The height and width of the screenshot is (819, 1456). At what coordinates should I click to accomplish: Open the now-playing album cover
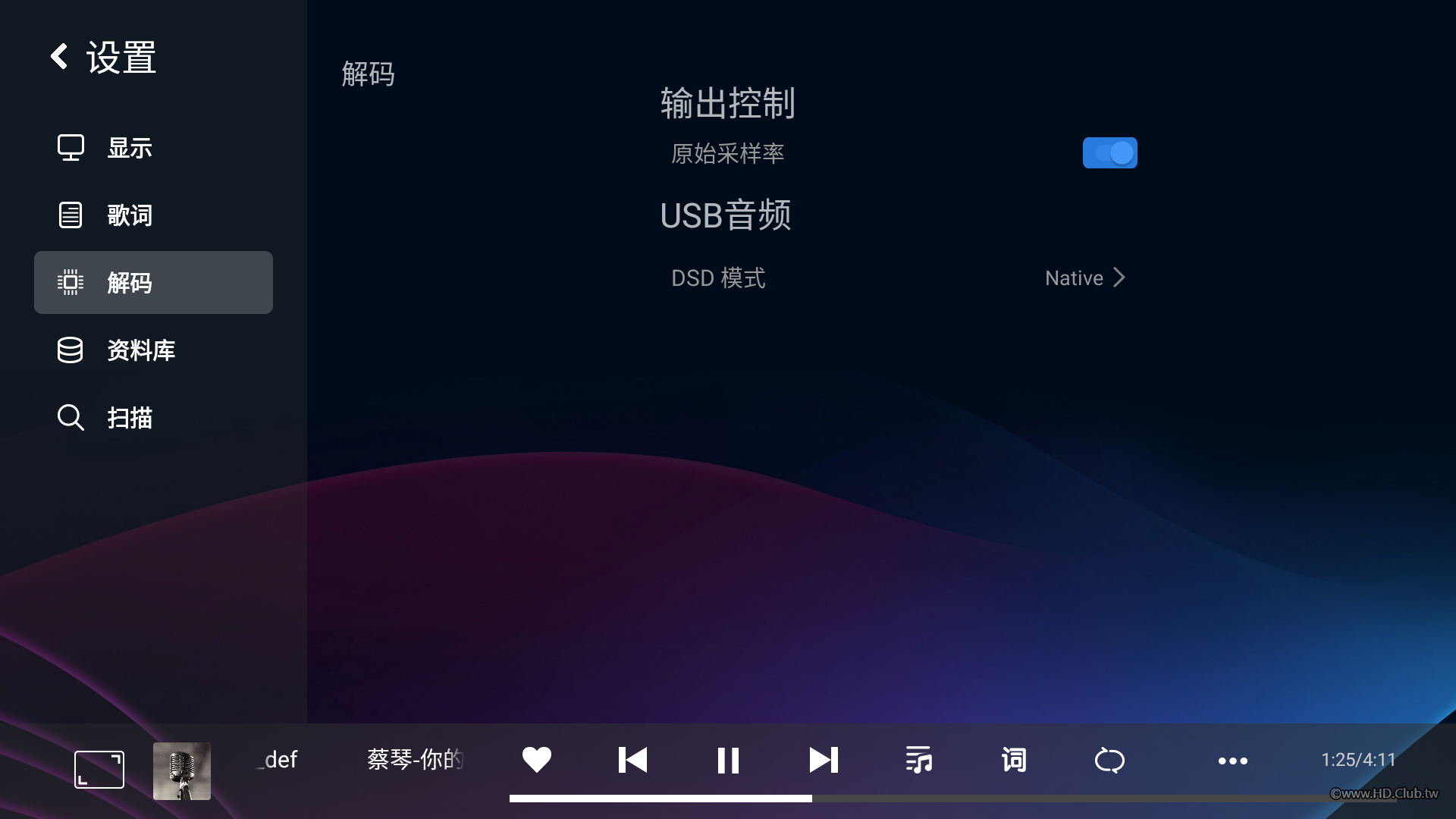pos(182,770)
